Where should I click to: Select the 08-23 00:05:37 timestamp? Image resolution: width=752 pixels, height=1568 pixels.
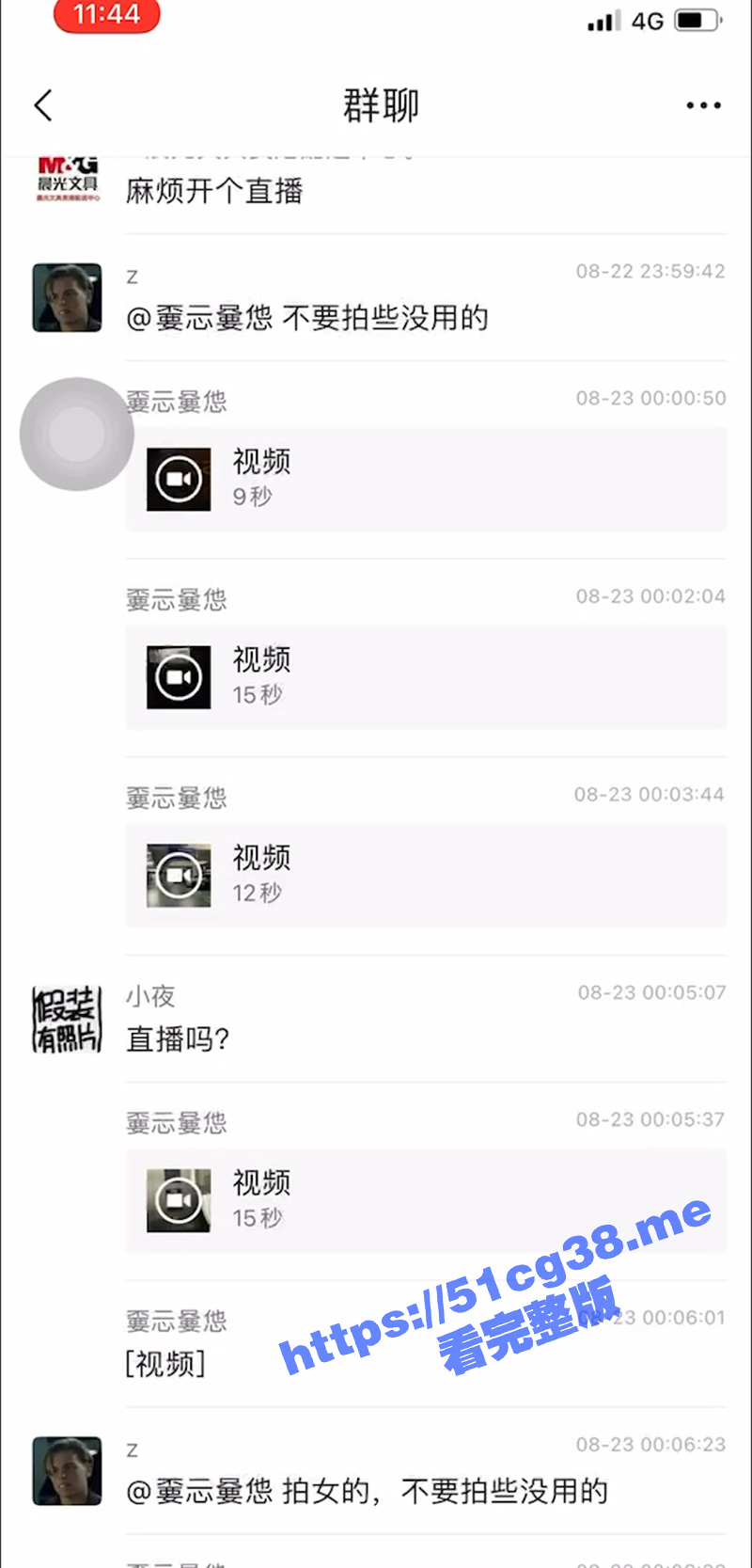(649, 1119)
